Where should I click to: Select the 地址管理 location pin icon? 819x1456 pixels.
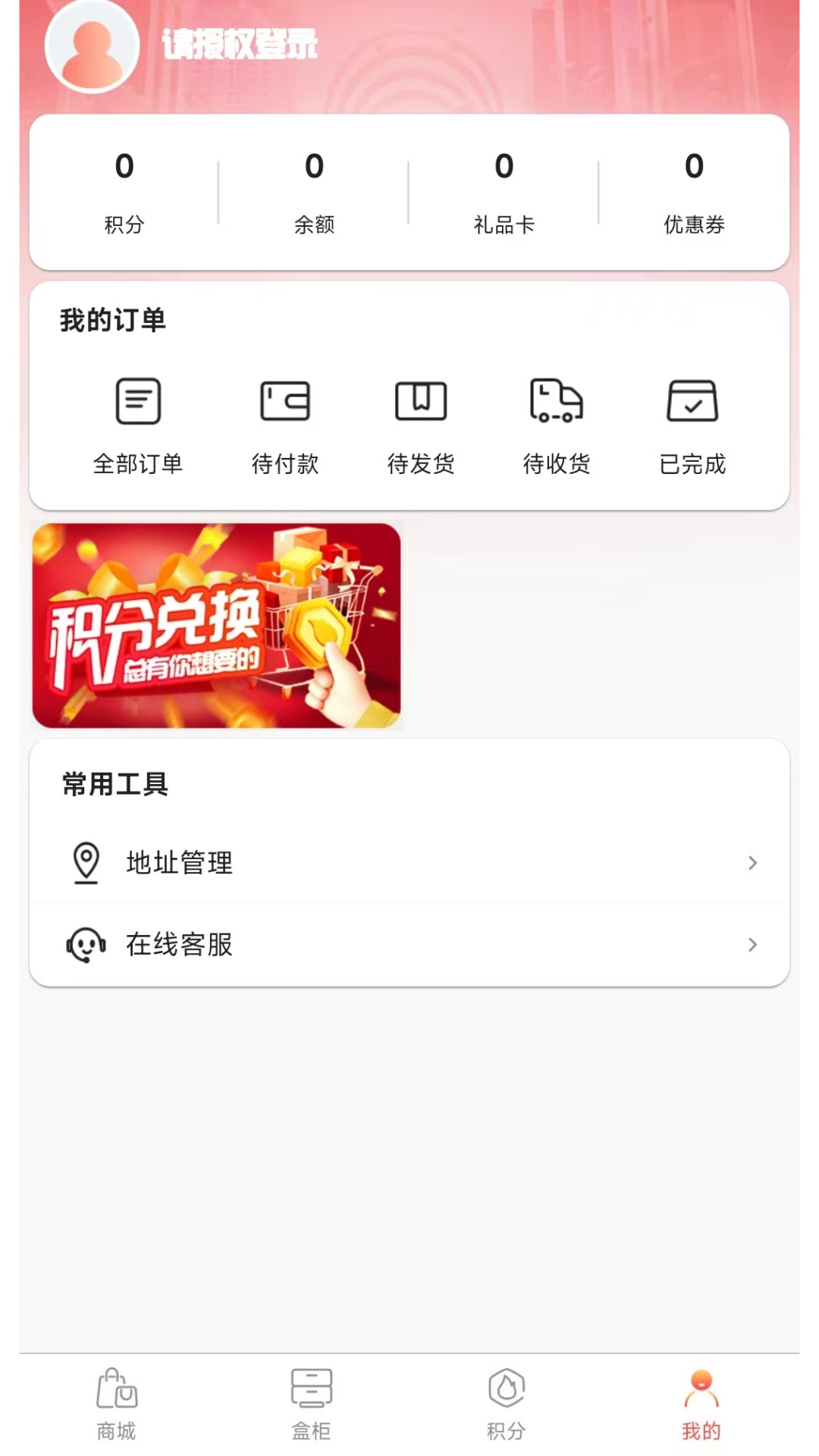pyautogui.click(x=86, y=862)
